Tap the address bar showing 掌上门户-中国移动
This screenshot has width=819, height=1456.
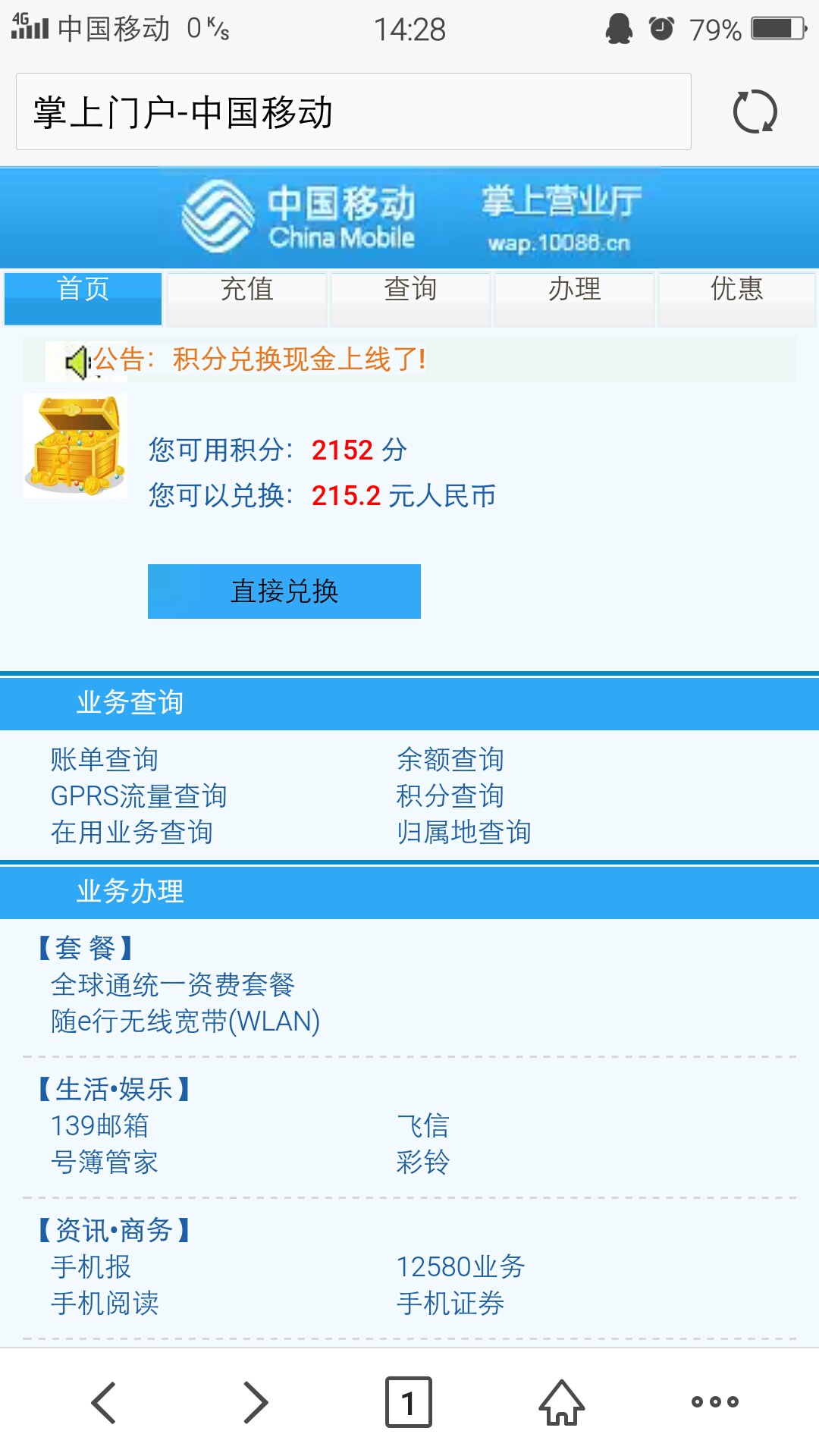point(353,112)
